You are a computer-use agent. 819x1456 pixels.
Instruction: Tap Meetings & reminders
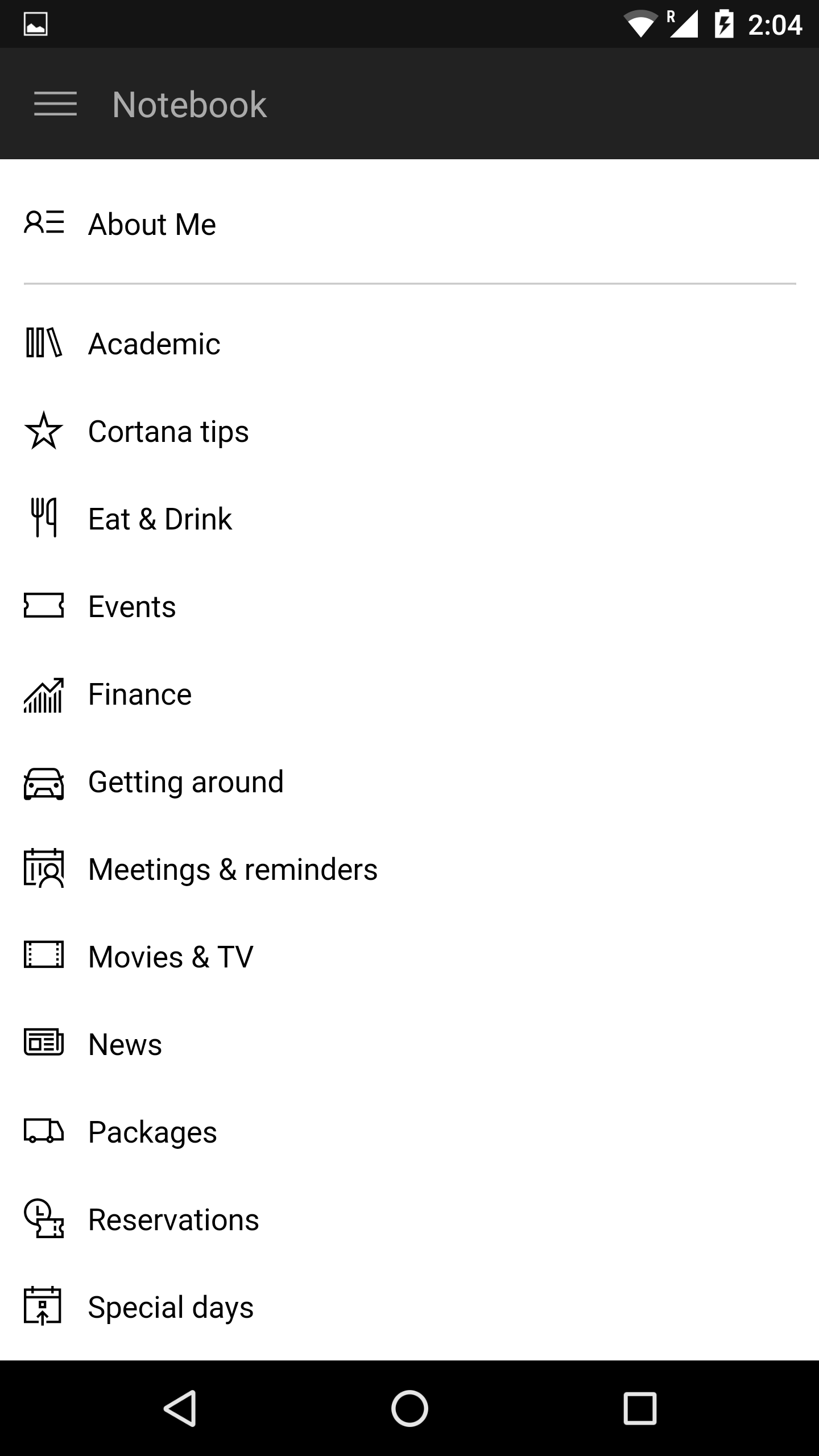233,869
